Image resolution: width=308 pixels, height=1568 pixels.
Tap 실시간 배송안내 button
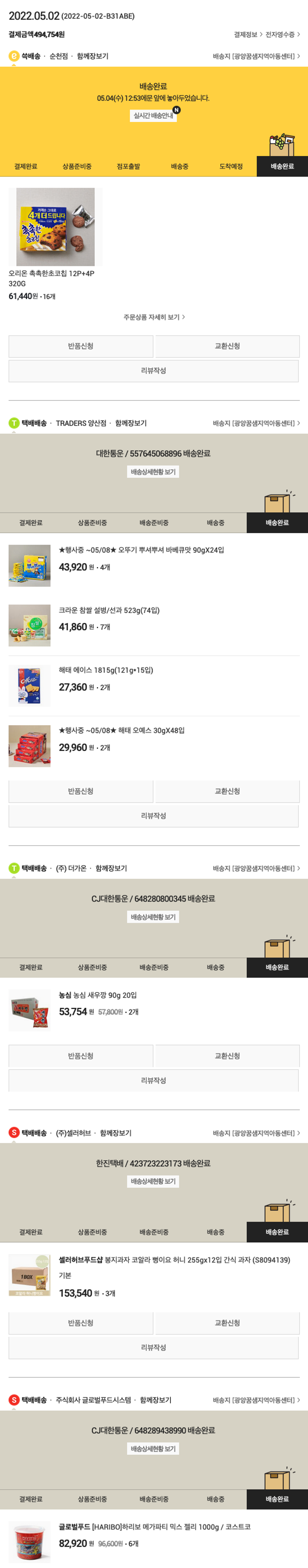(154, 116)
